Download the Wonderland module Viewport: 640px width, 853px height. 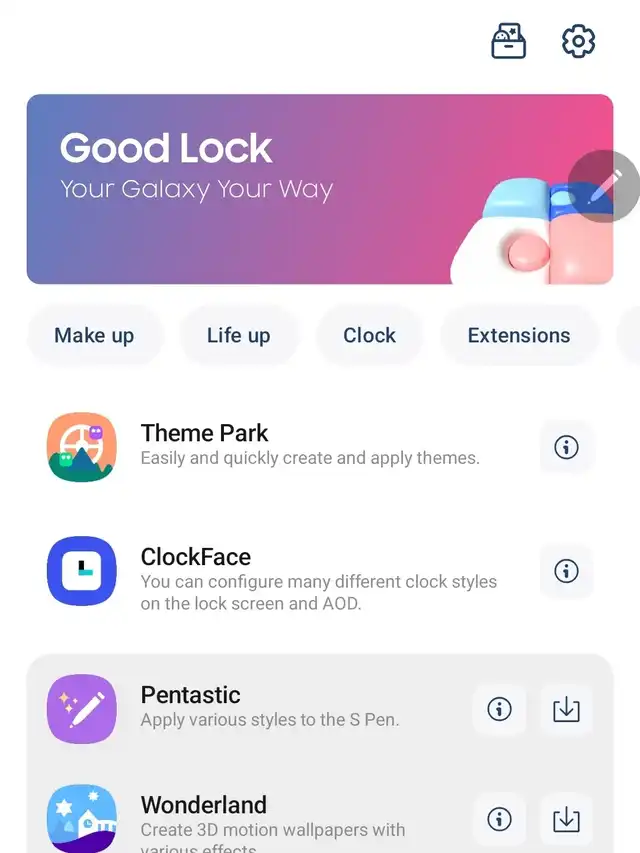[x=566, y=819]
